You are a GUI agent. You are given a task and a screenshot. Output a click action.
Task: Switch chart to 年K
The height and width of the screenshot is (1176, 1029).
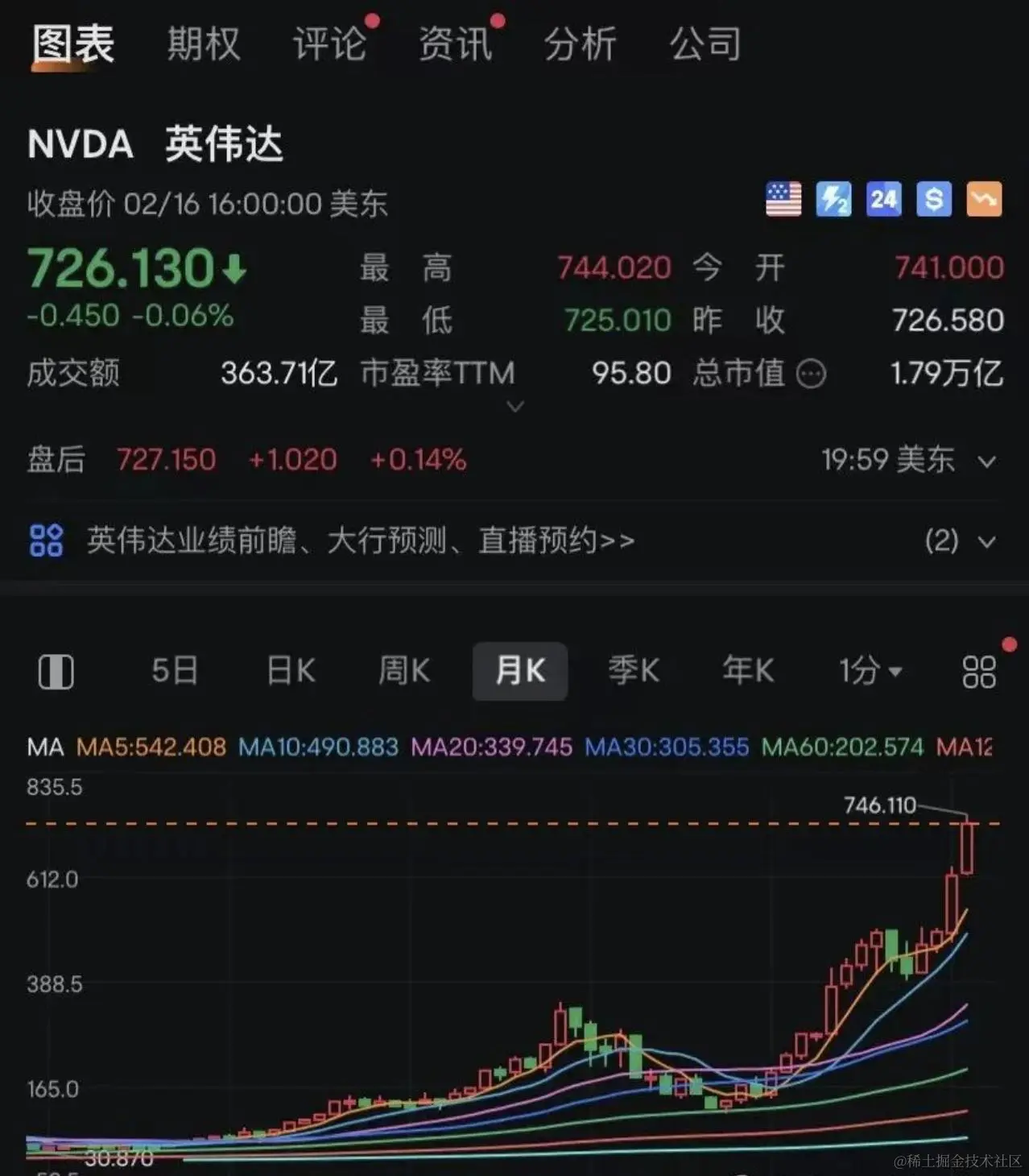pyautogui.click(x=748, y=670)
